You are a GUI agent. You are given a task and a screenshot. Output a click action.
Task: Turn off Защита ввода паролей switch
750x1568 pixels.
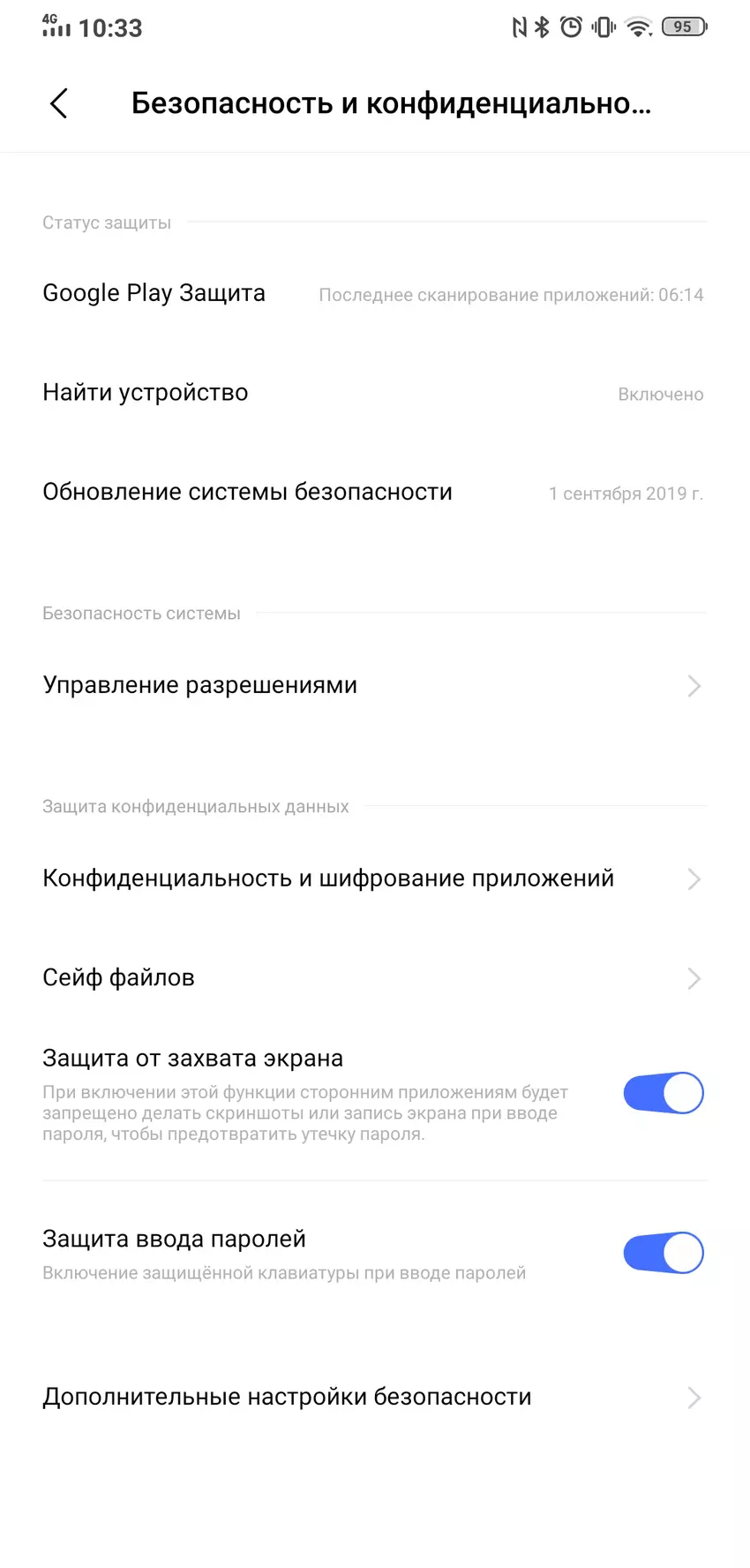663,1253
